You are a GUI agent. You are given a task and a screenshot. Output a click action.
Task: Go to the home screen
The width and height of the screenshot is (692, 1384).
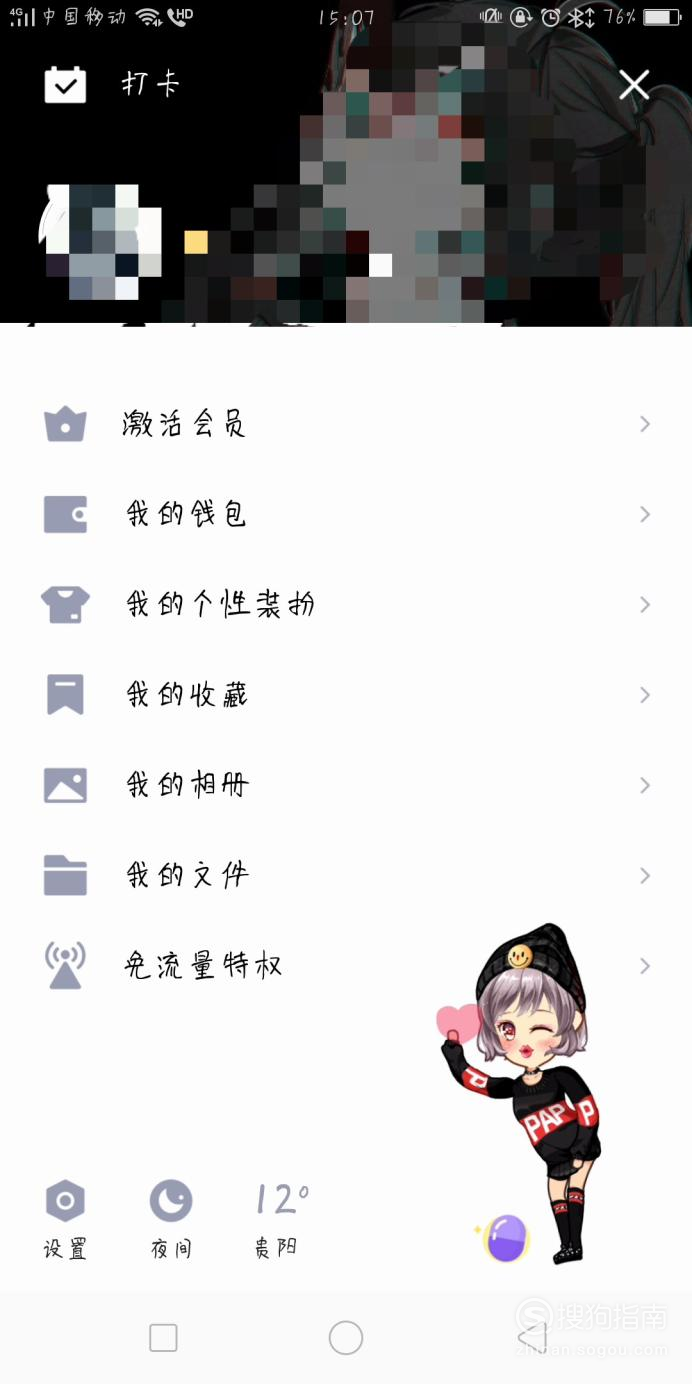coord(346,1337)
